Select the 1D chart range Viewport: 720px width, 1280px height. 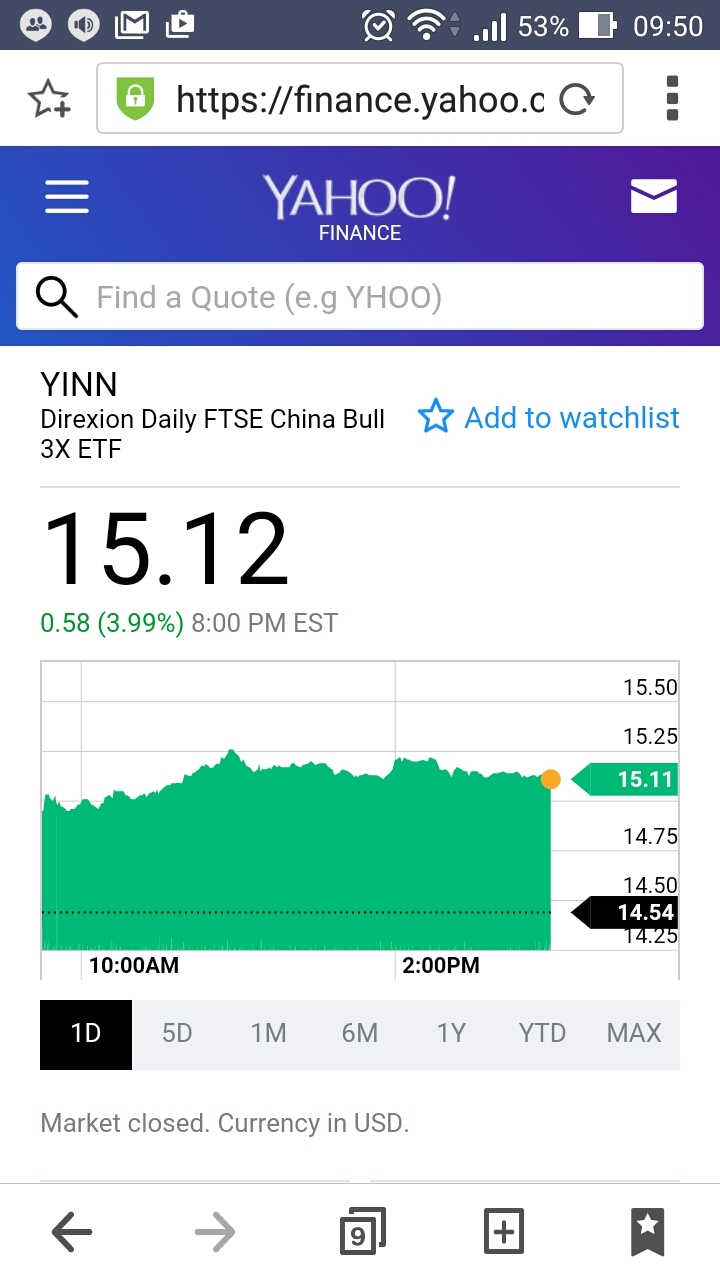(86, 1033)
